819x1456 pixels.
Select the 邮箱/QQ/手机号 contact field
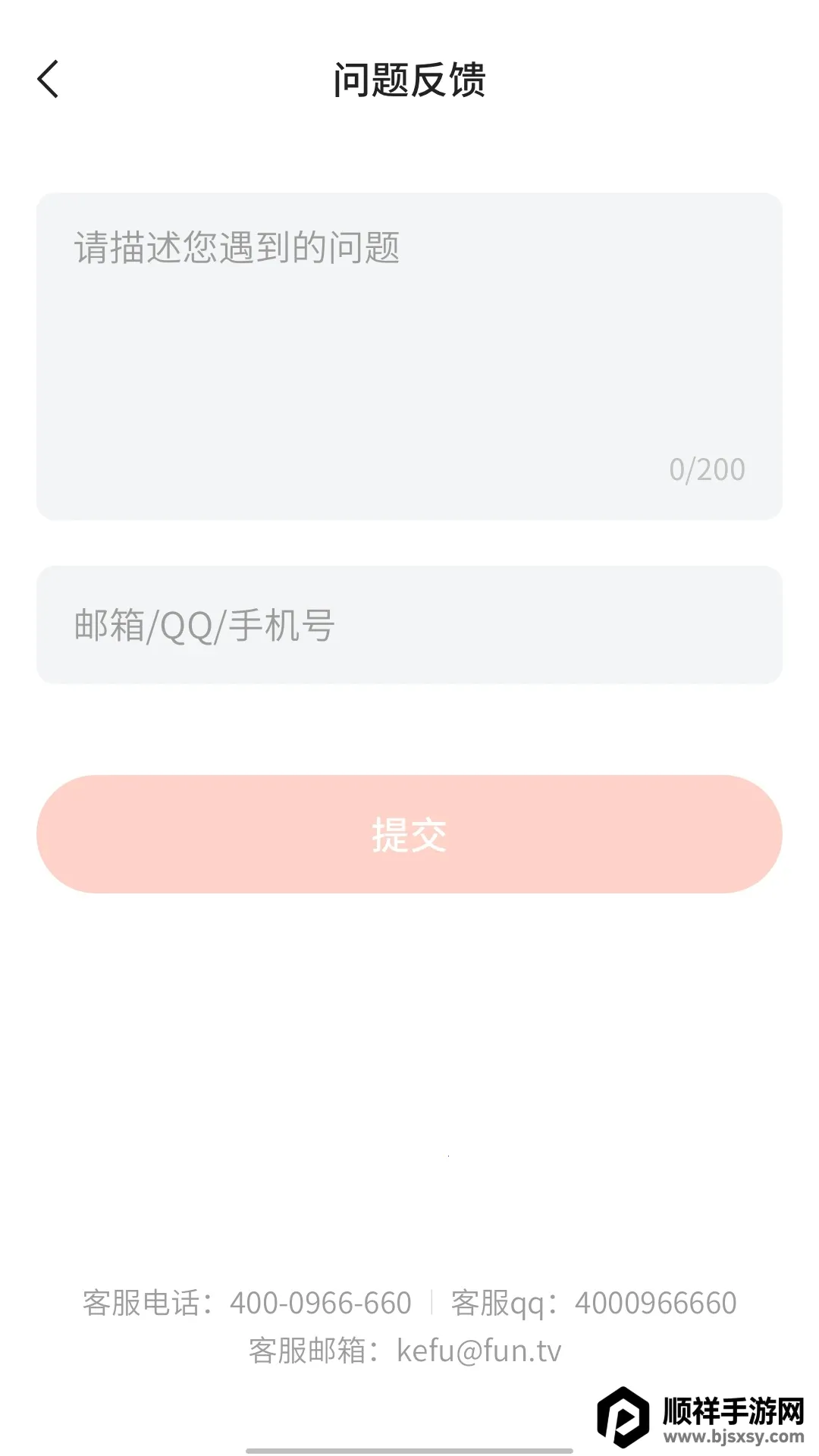409,625
